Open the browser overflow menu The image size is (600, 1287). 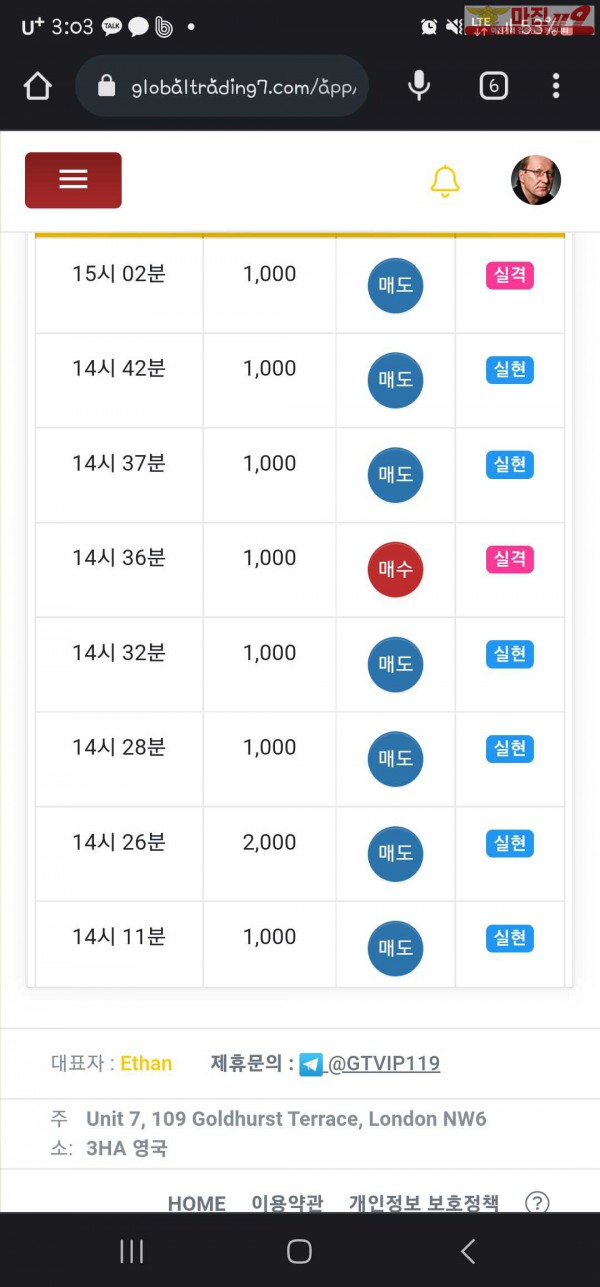tap(556, 87)
